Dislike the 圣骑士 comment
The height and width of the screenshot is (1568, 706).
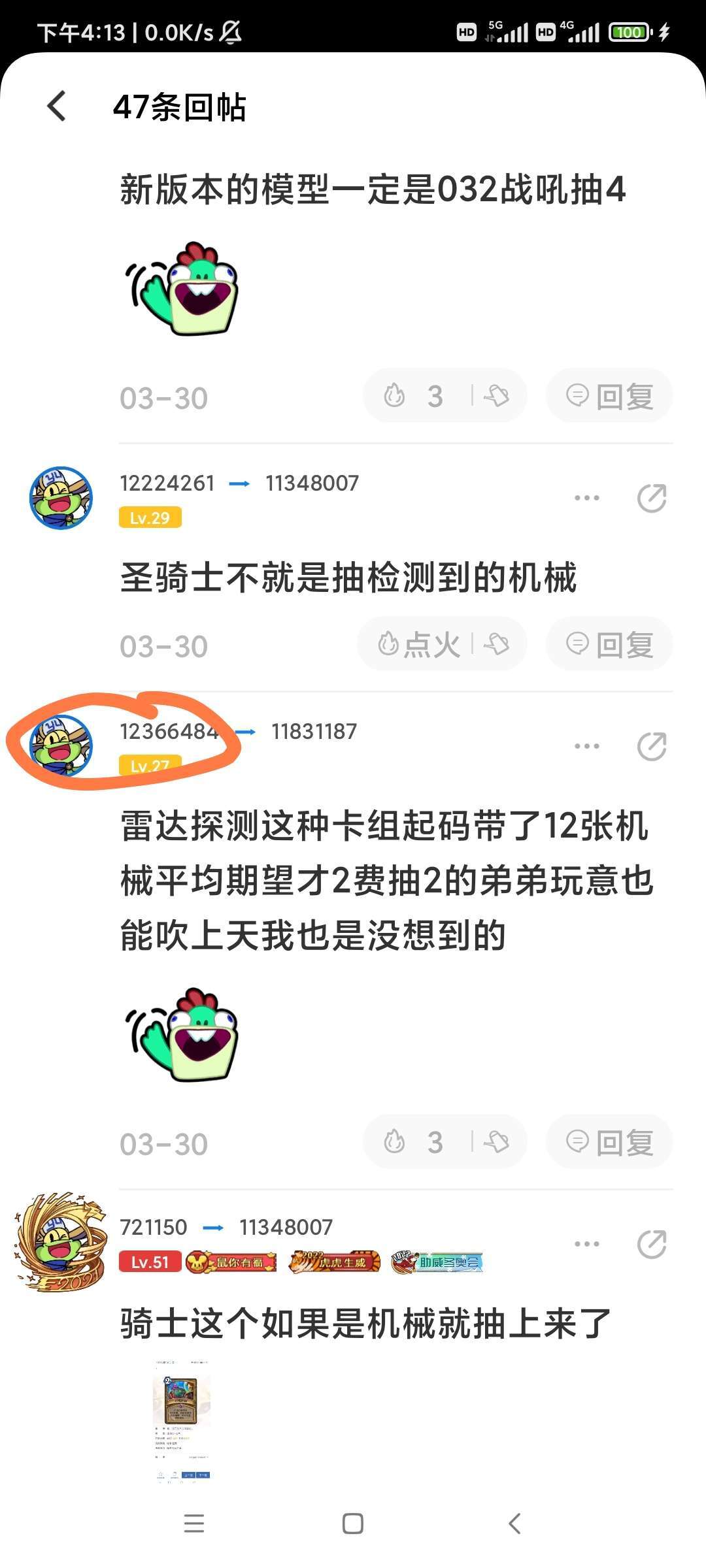click(x=496, y=644)
